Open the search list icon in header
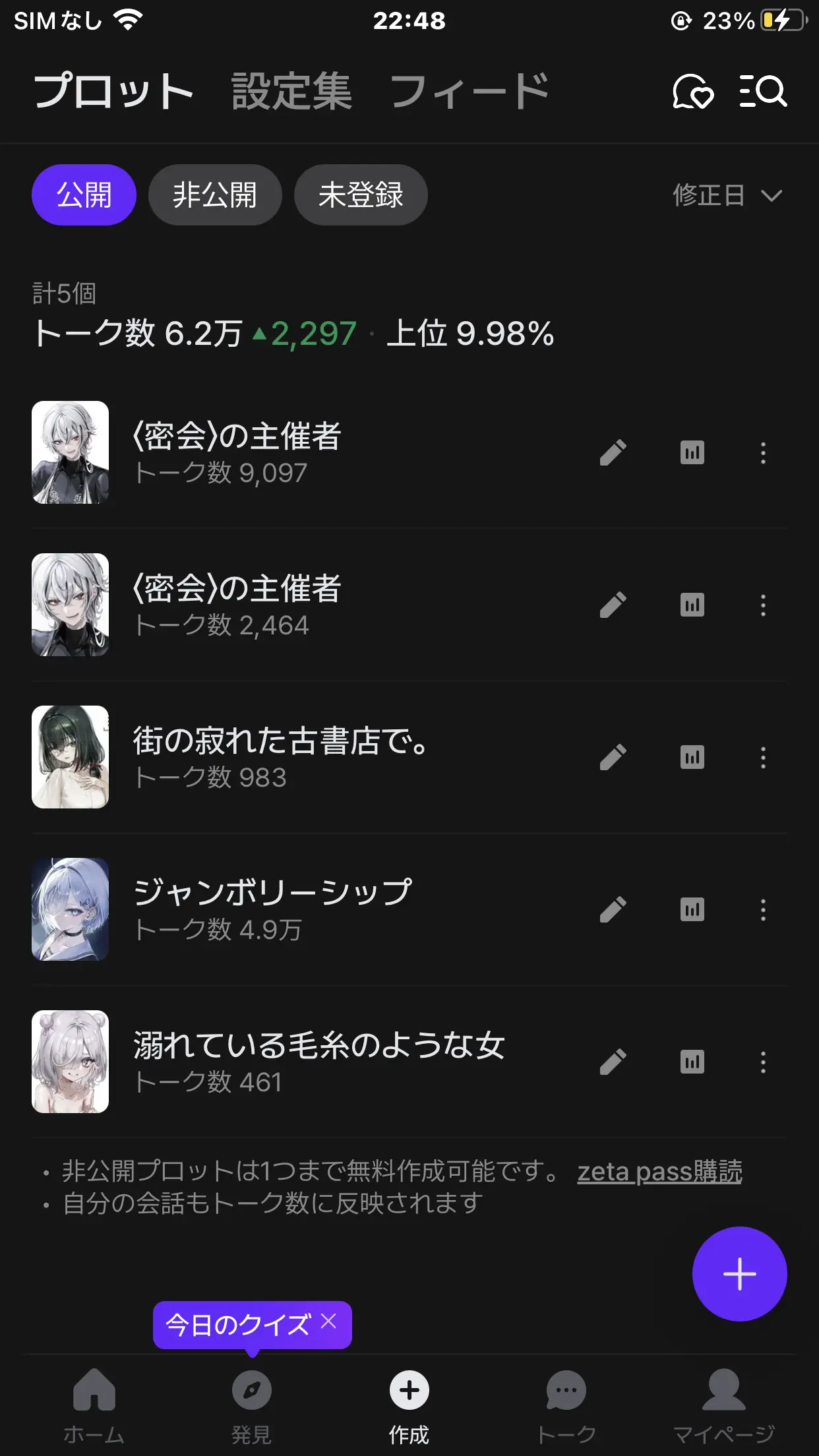Image resolution: width=819 pixels, height=1456 pixels. 763,91
